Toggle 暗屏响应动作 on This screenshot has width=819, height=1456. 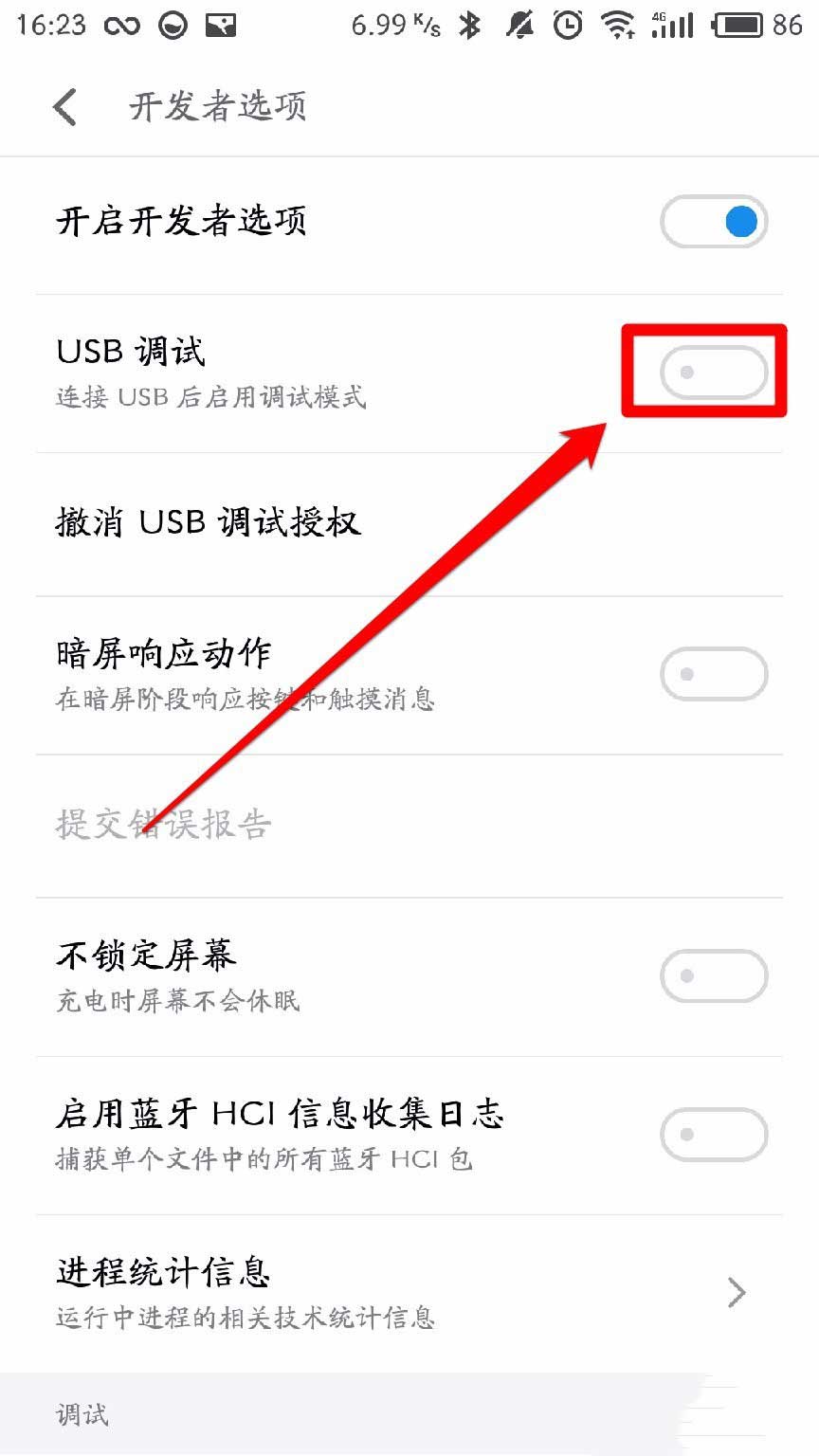coord(714,675)
